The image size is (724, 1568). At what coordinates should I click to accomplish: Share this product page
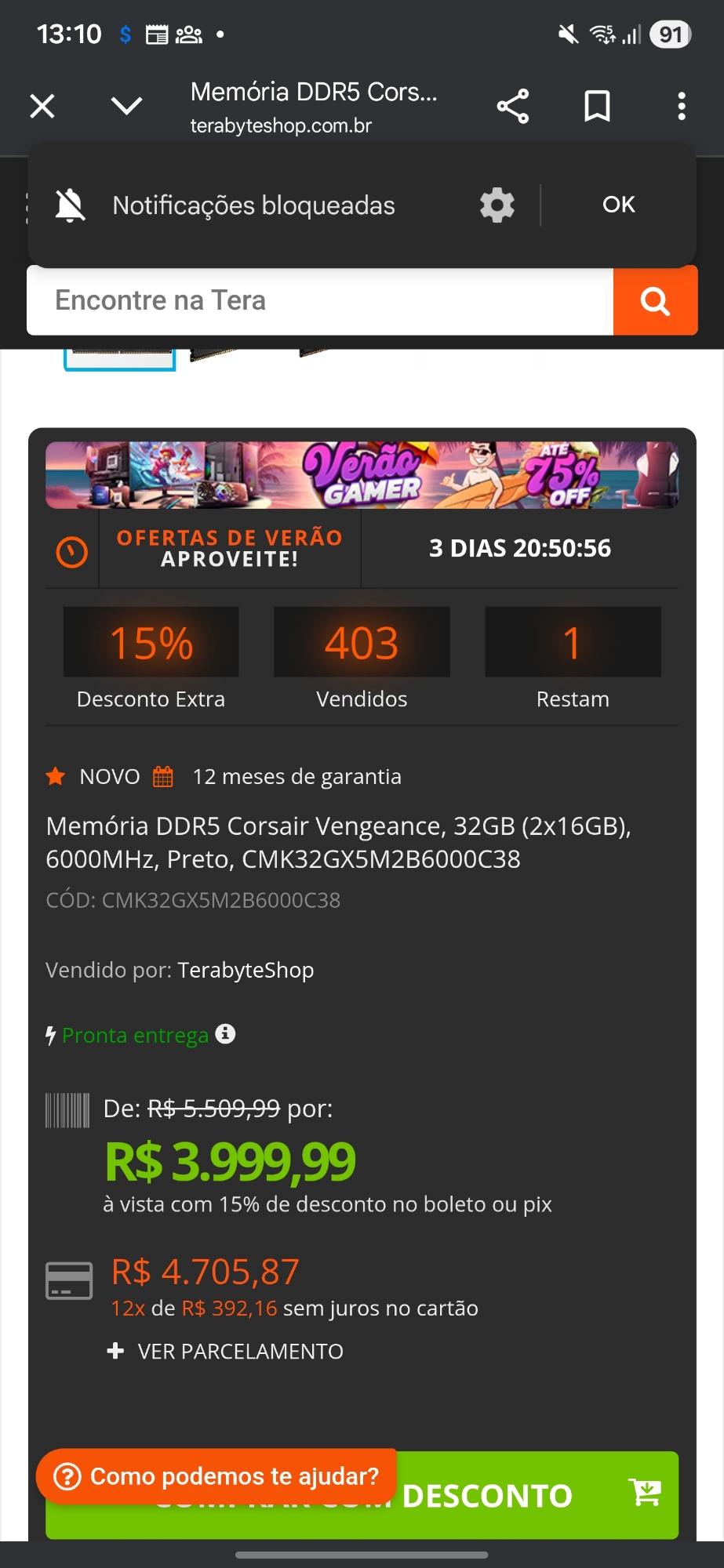point(513,106)
